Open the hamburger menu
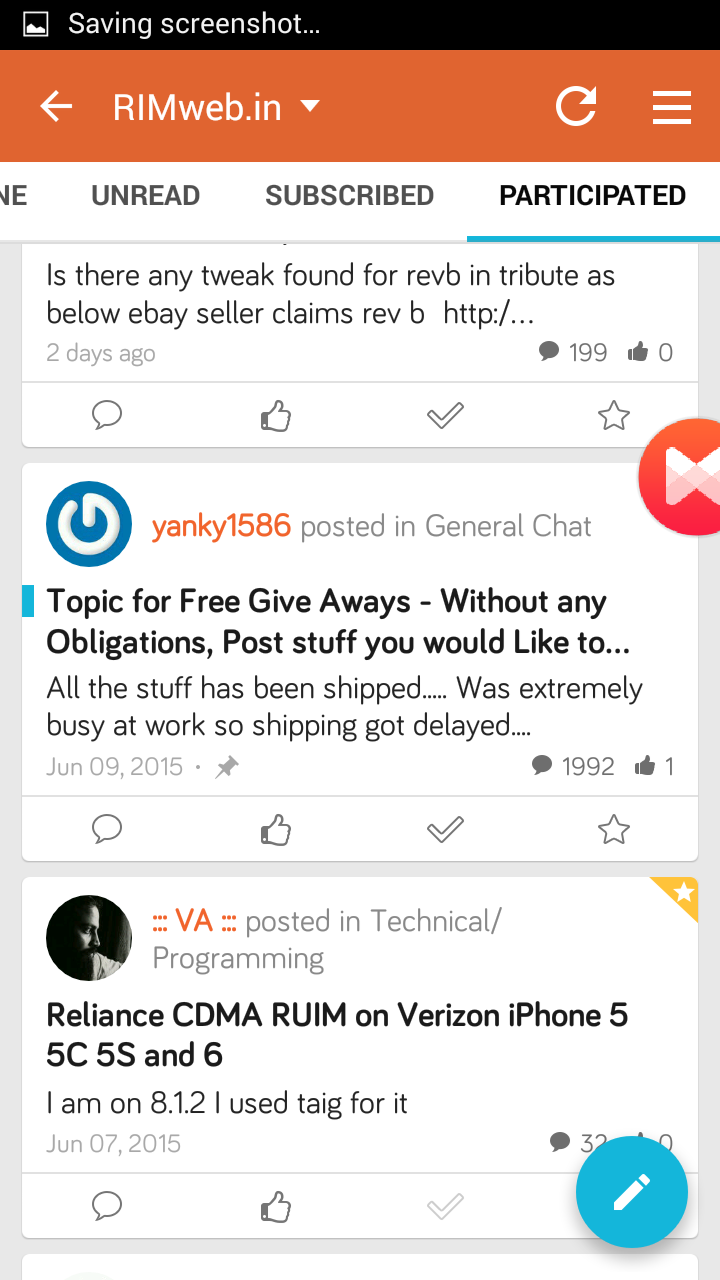Screen dimensions: 720x1280 [672, 106]
